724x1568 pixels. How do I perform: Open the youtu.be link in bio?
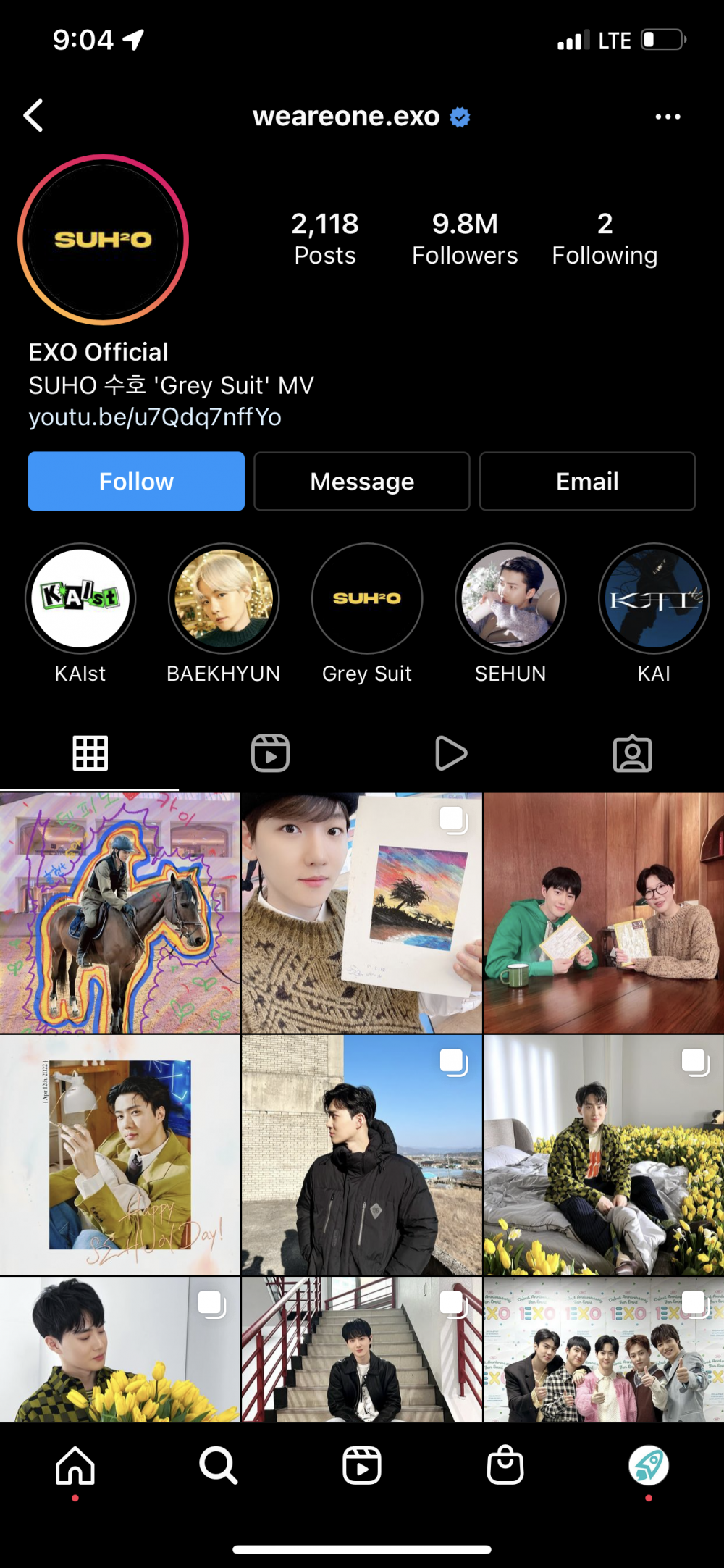[155, 417]
